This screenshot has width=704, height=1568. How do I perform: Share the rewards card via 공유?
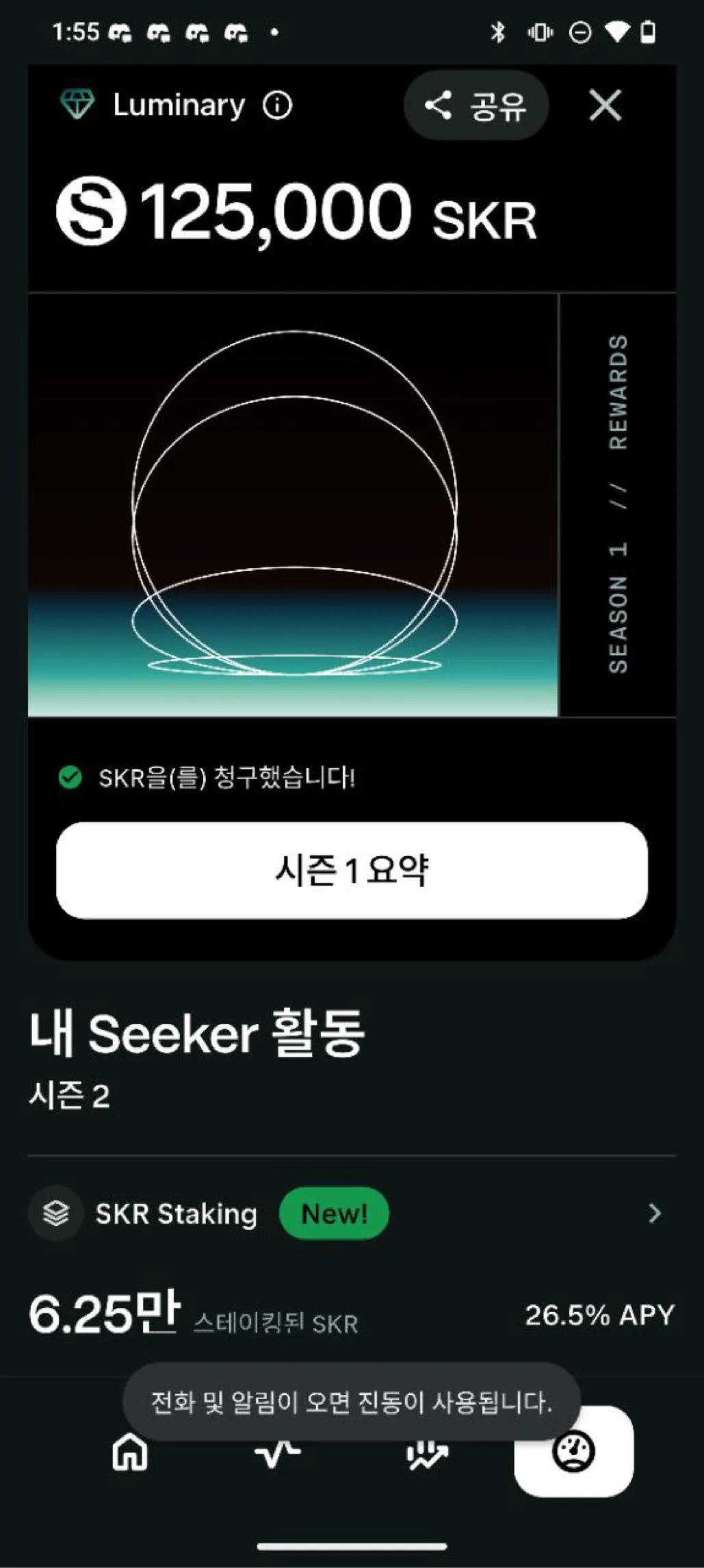476,106
